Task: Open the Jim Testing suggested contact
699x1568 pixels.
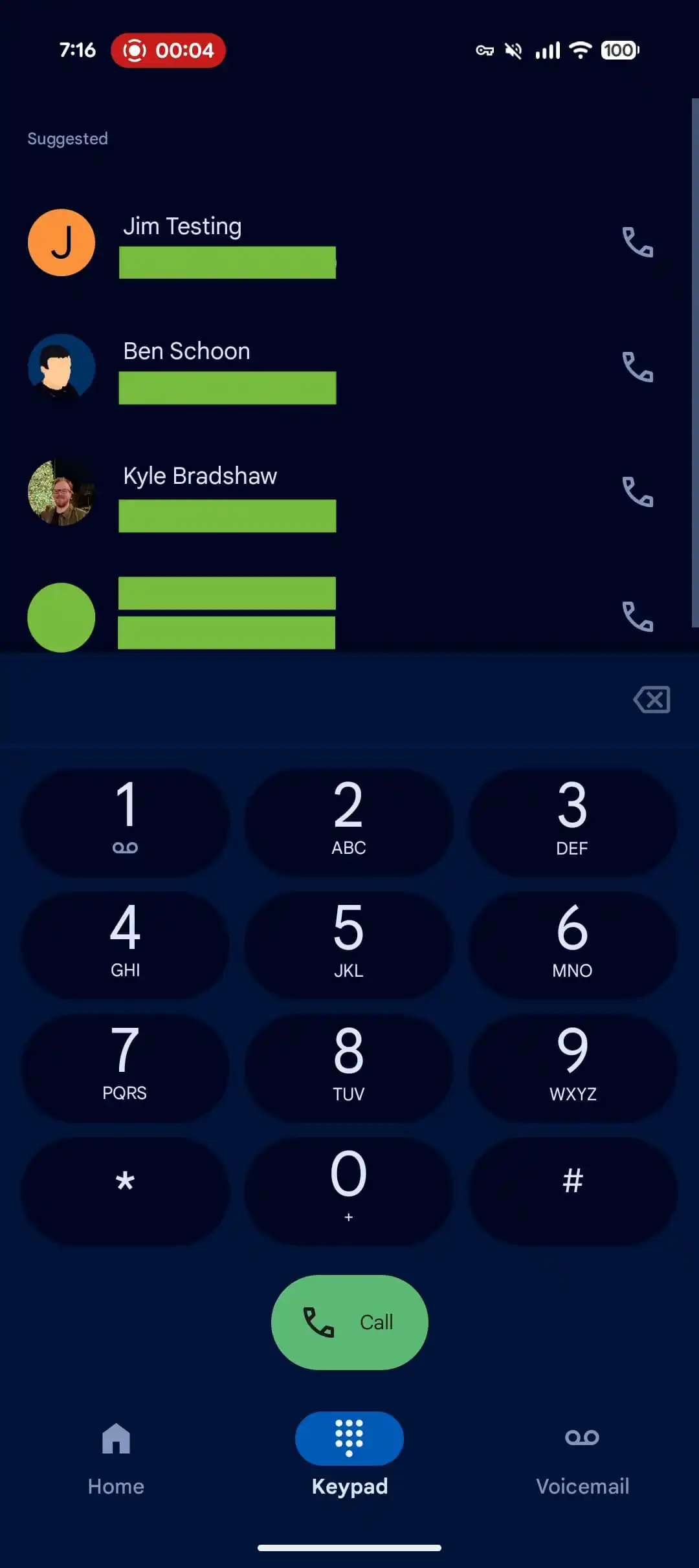Action: [x=311, y=243]
